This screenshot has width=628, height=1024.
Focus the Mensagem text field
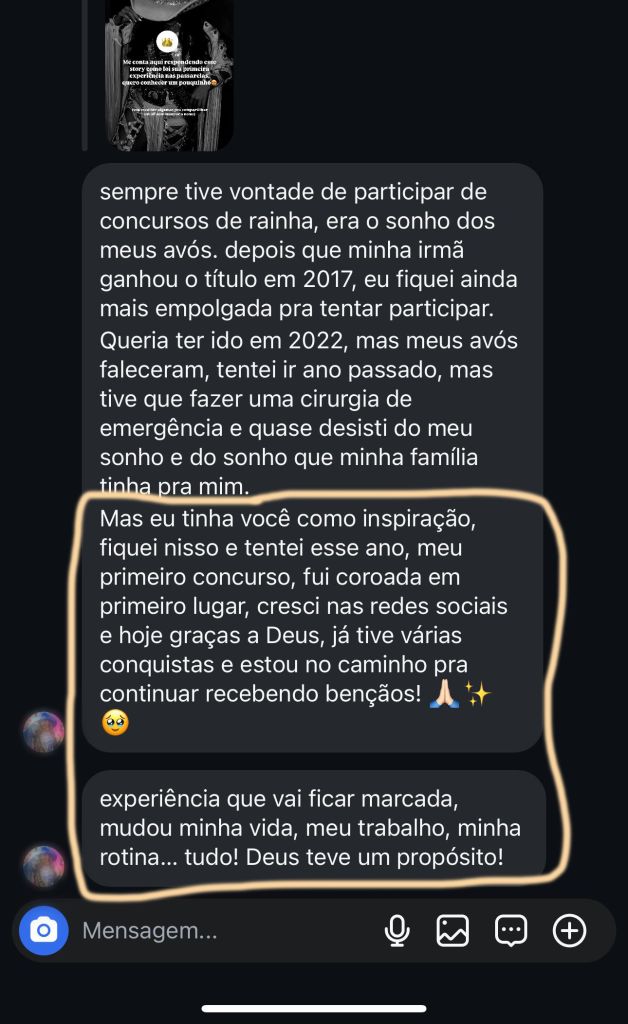(220, 931)
